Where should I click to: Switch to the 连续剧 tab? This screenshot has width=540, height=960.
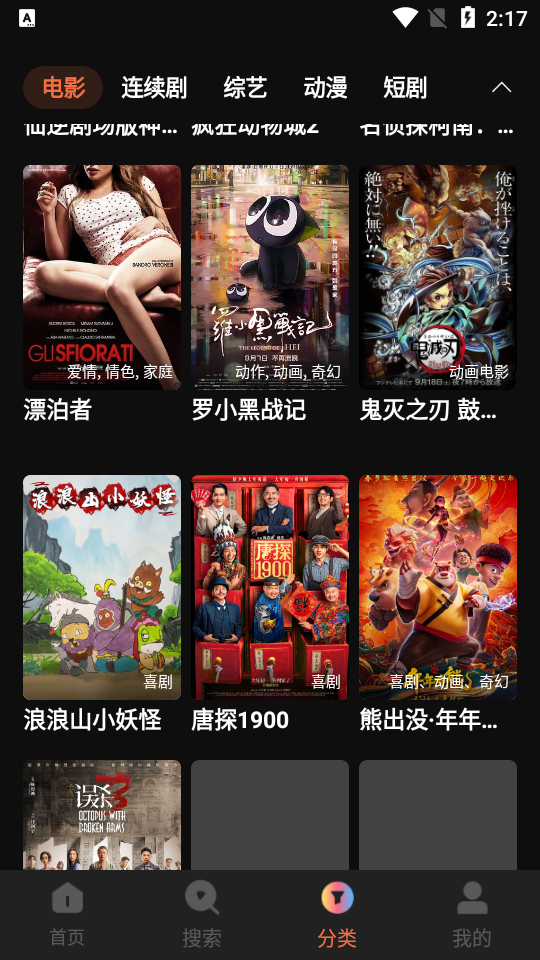coord(154,88)
